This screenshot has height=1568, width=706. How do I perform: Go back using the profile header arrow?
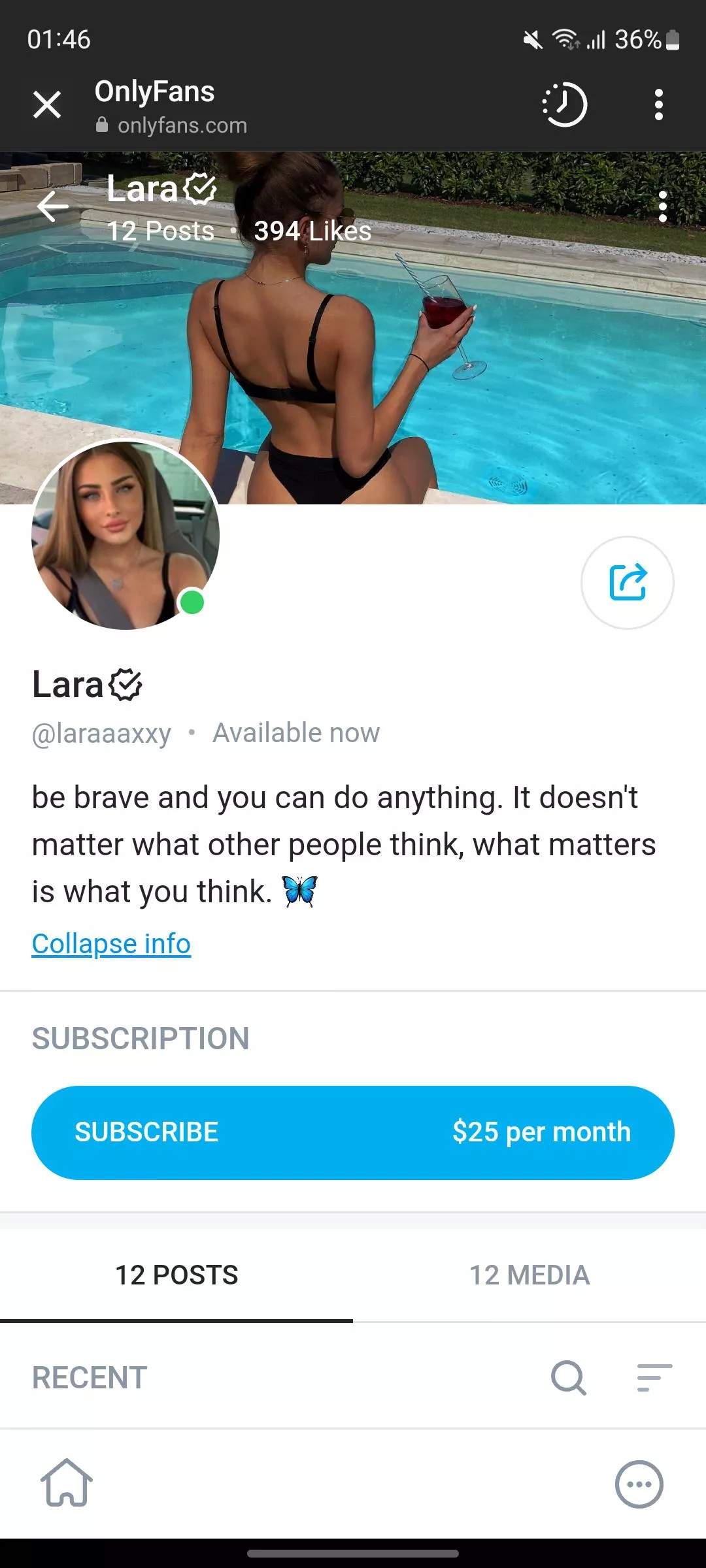click(x=53, y=207)
